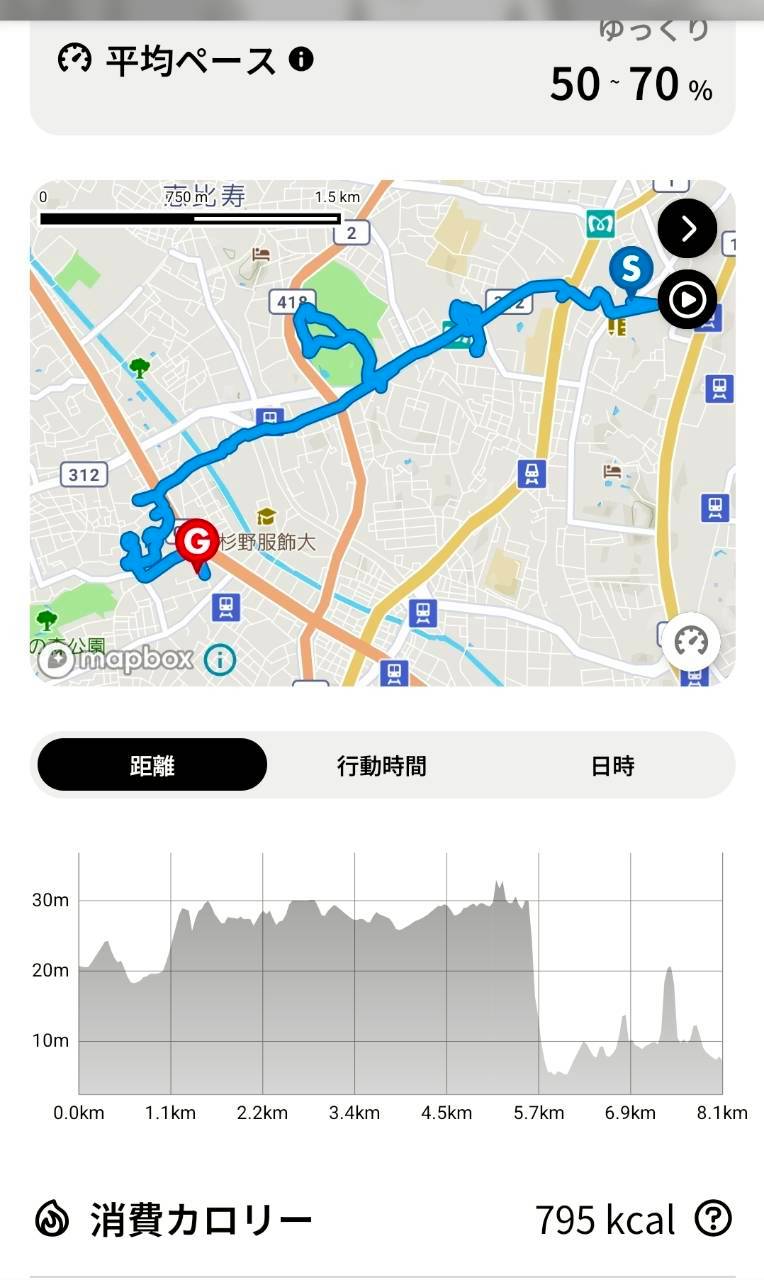This screenshot has height=1280, width=764.
Task: Open help for 消費カロリー
Action: [x=713, y=1218]
